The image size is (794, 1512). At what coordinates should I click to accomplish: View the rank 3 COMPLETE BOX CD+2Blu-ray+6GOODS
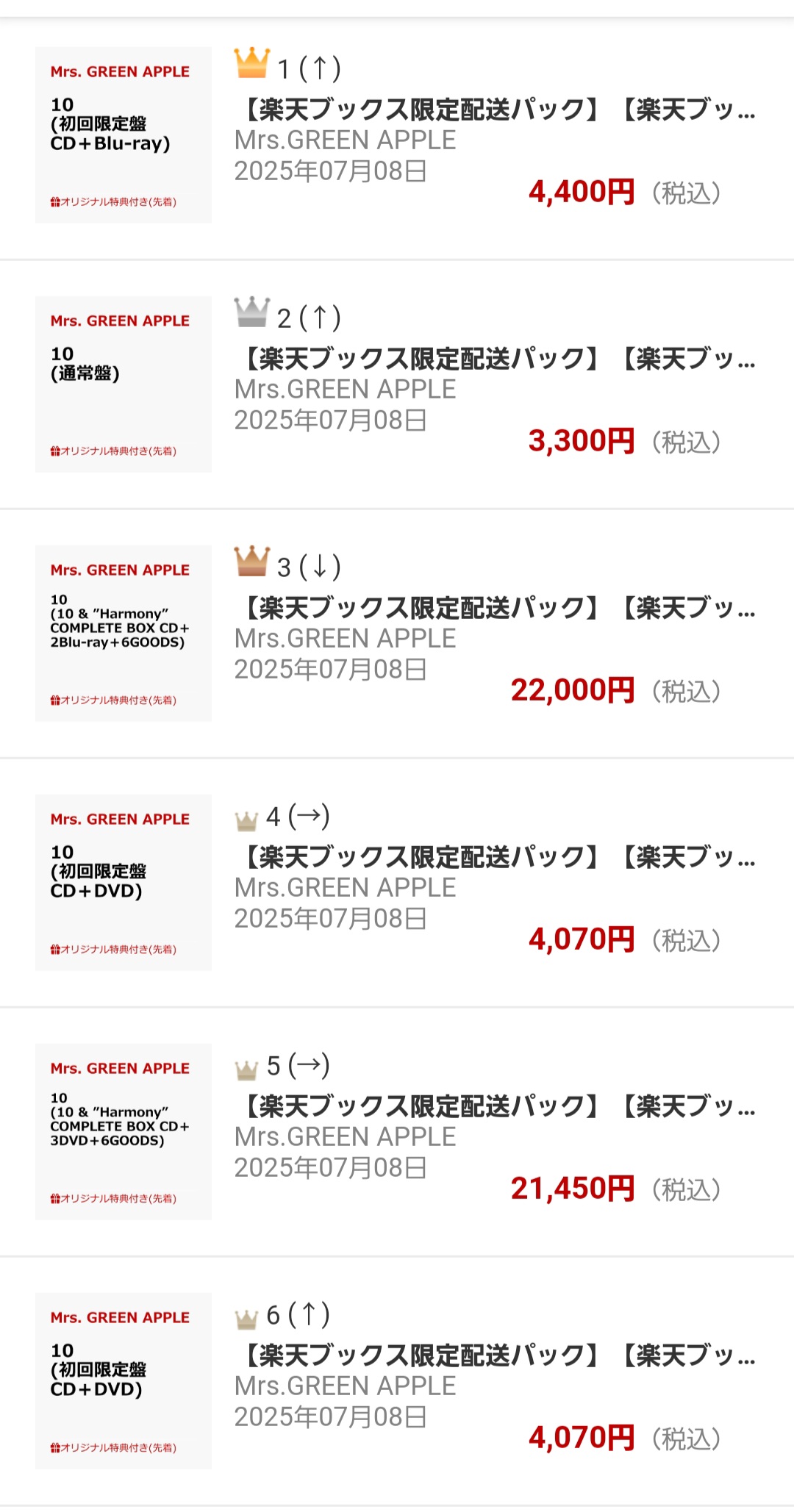tap(494, 609)
